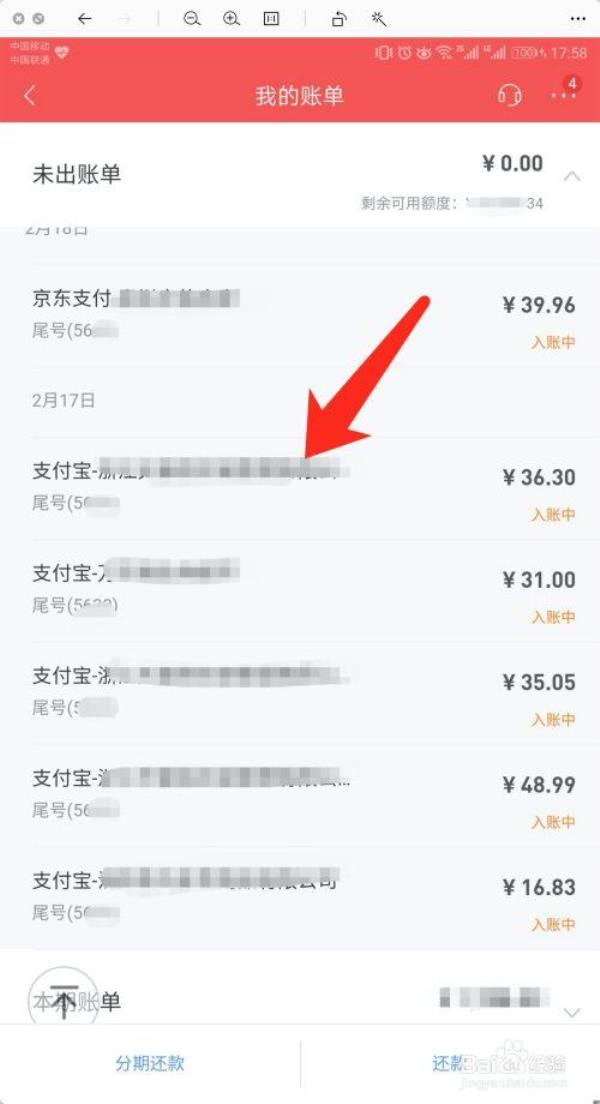
Task: Go back from 我的账单 page
Action: 30,96
